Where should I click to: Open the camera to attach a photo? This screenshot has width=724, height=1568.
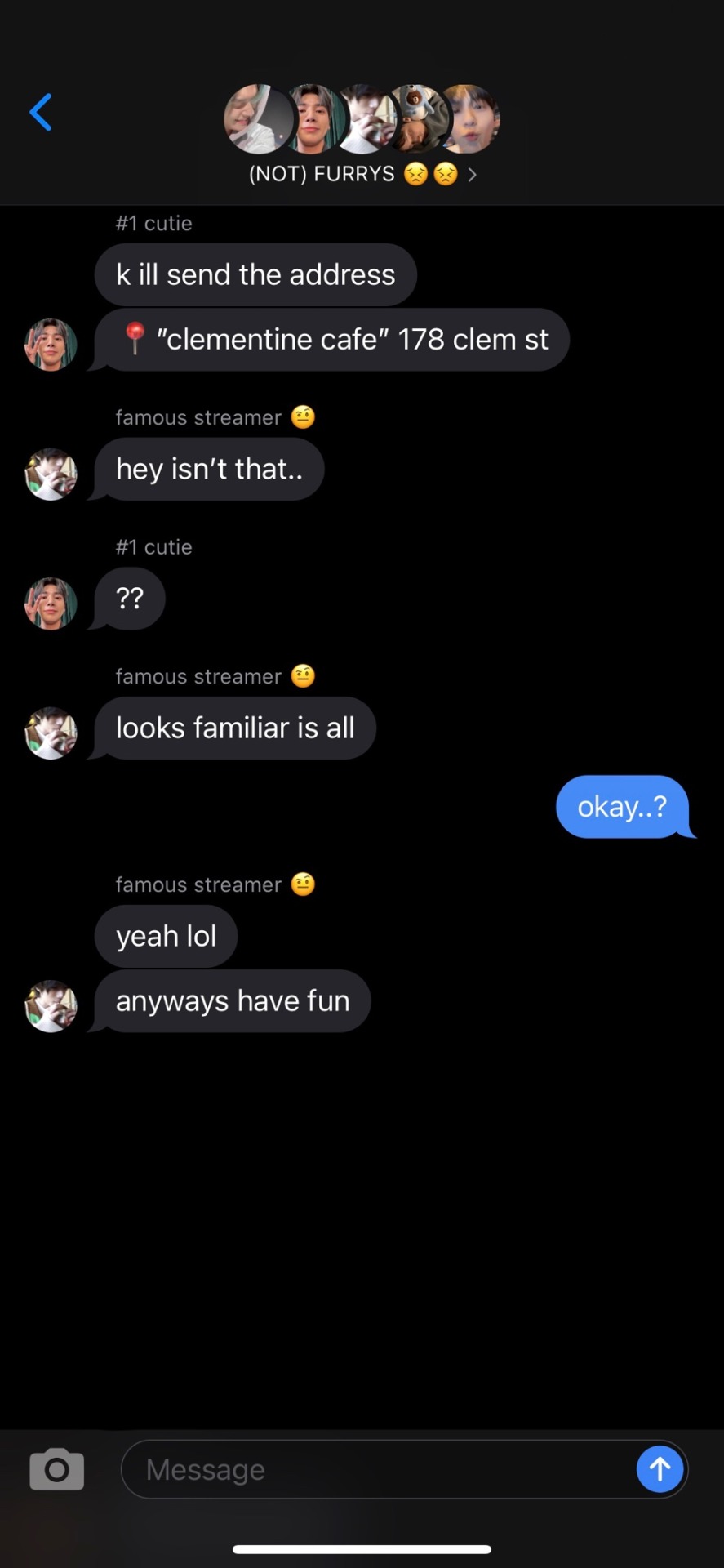click(x=56, y=1469)
